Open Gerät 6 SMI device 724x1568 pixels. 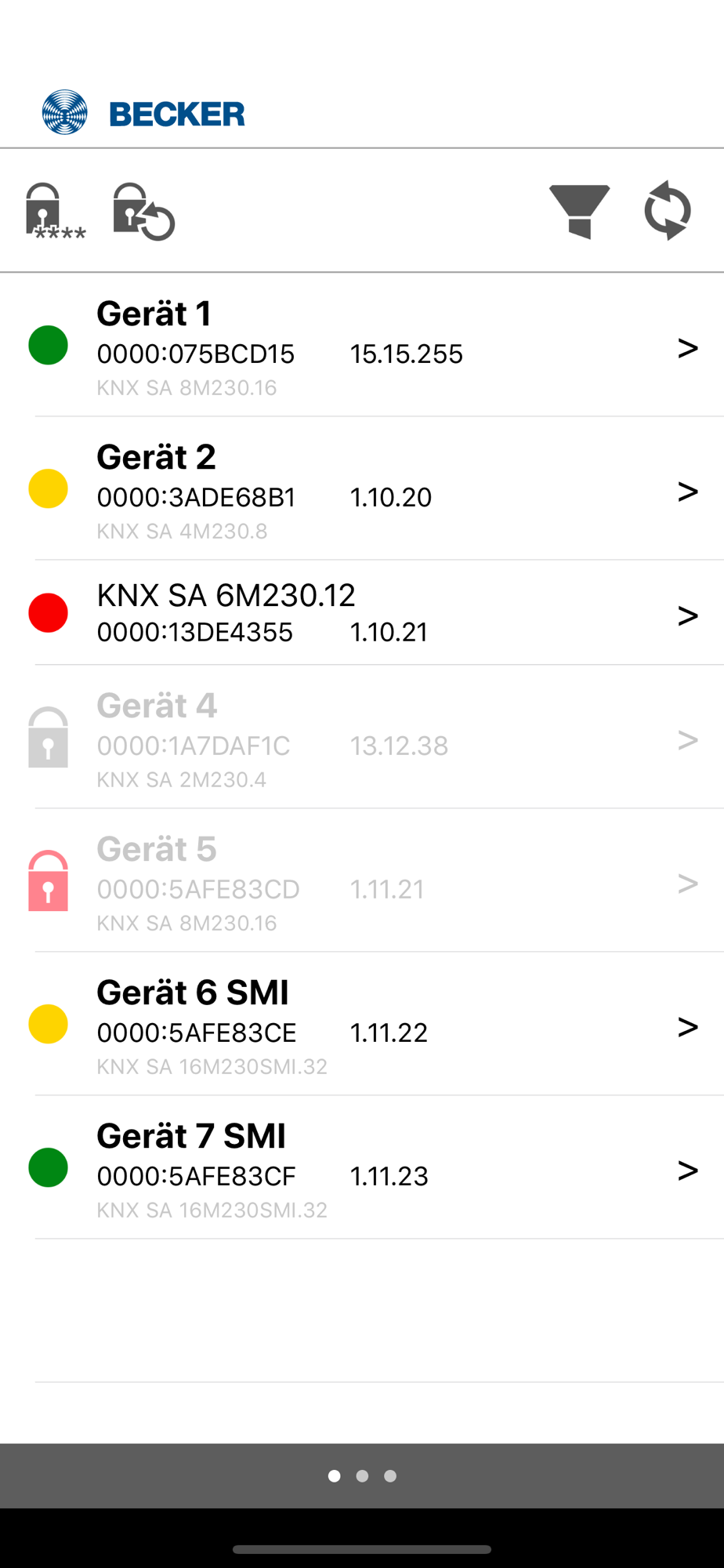coord(362,1025)
